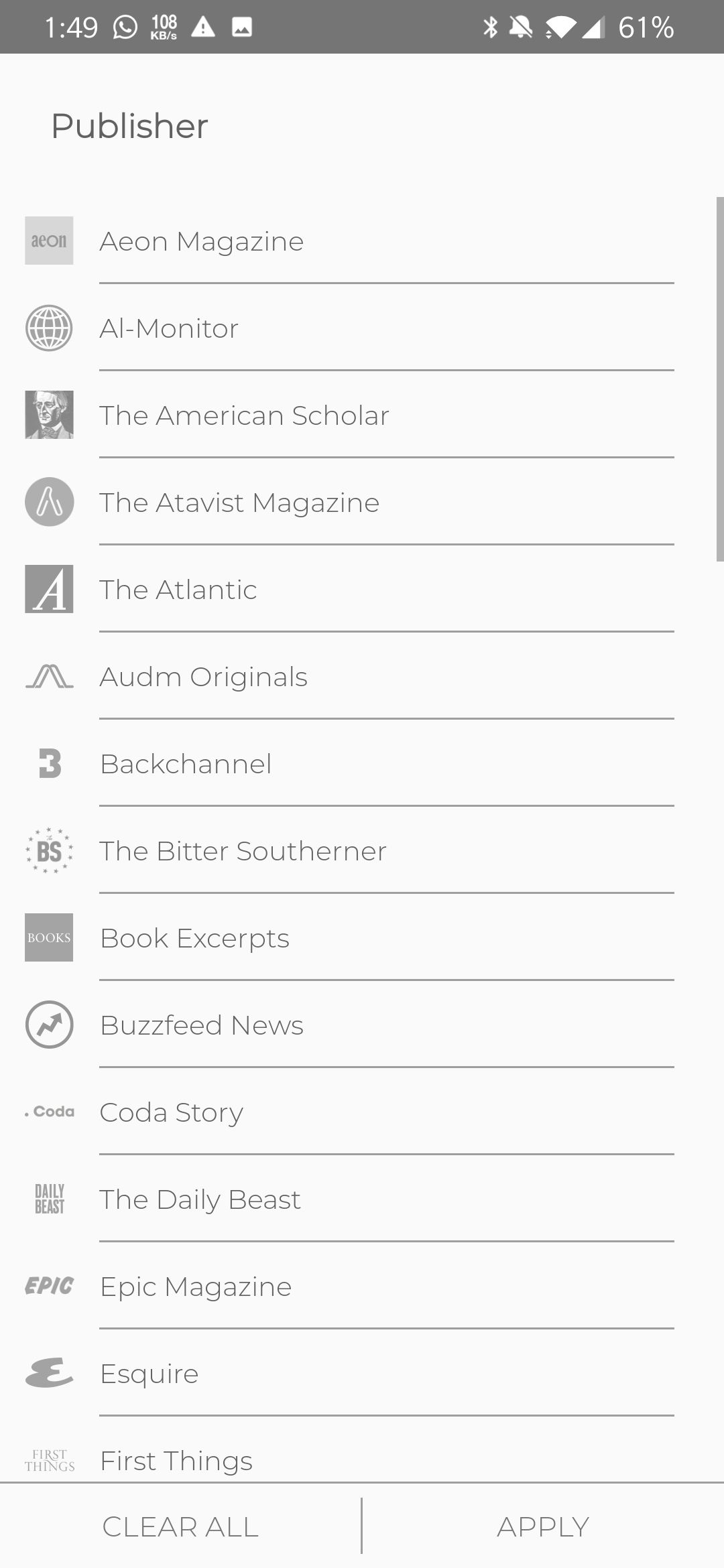Click the Backchannel 'B' icon
This screenshot has width=724, height=1568.
(x=48, y=763)
